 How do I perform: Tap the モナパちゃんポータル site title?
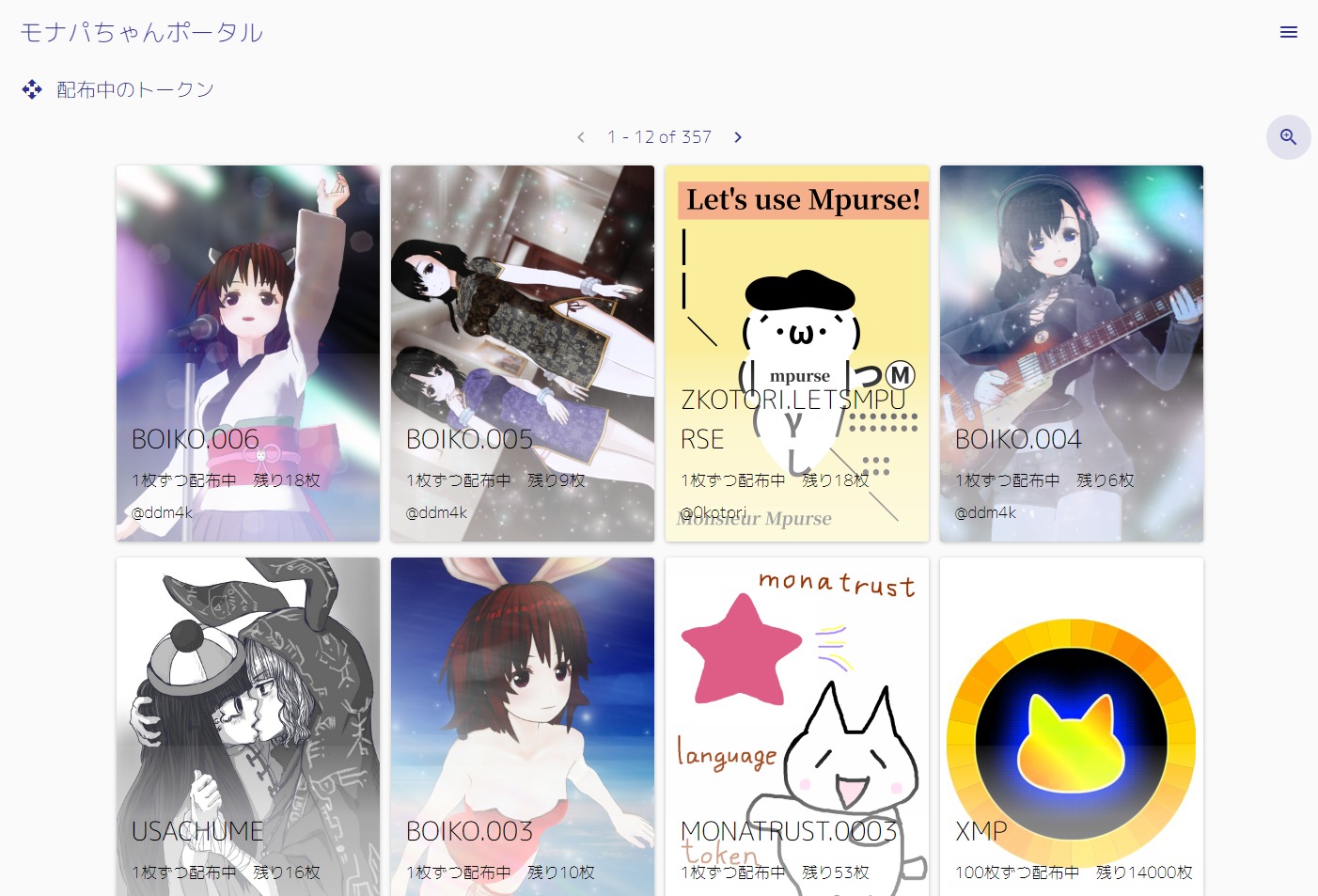click(142, 33)
